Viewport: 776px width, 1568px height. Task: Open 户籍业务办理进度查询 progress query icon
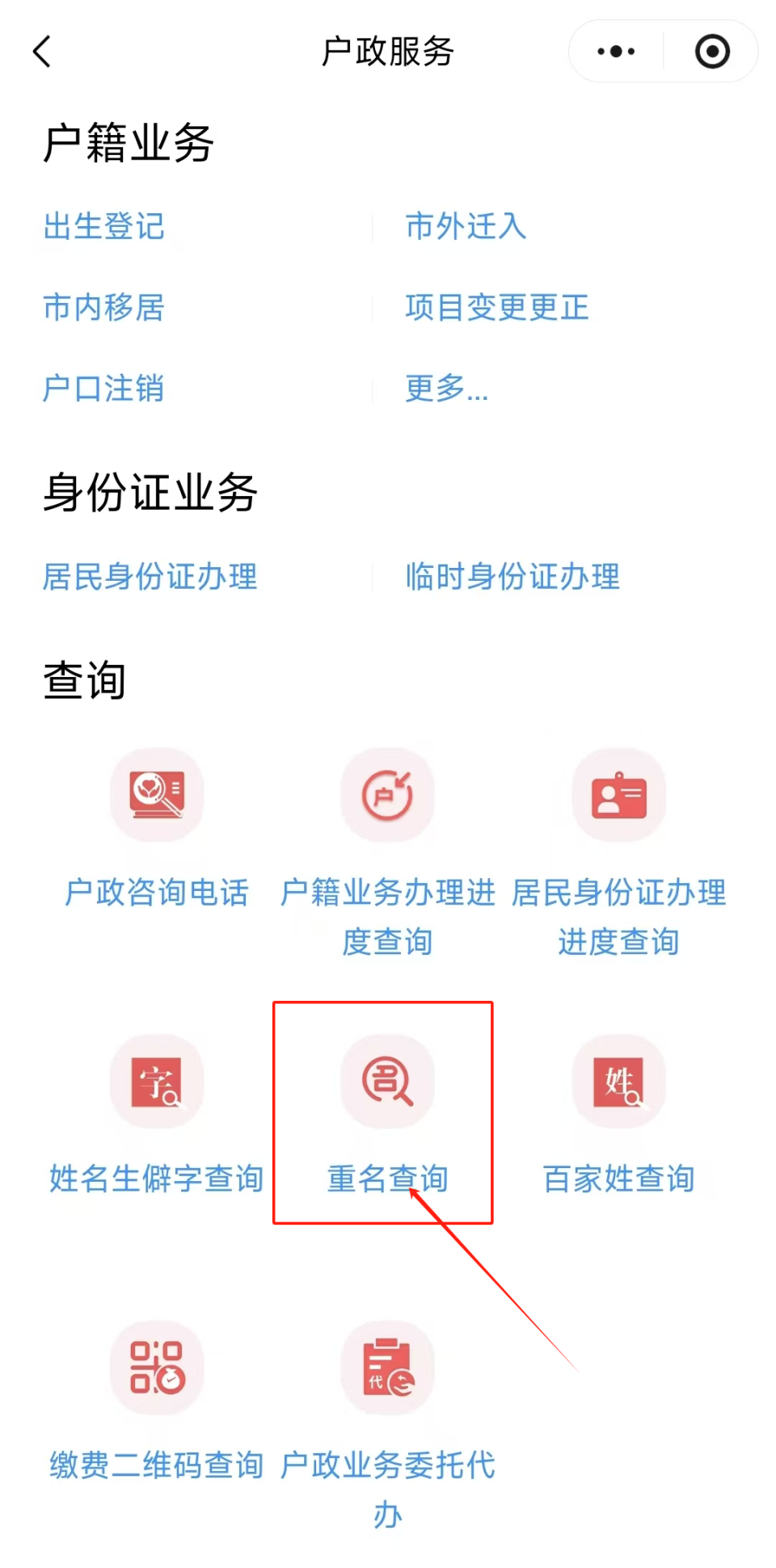387,794
